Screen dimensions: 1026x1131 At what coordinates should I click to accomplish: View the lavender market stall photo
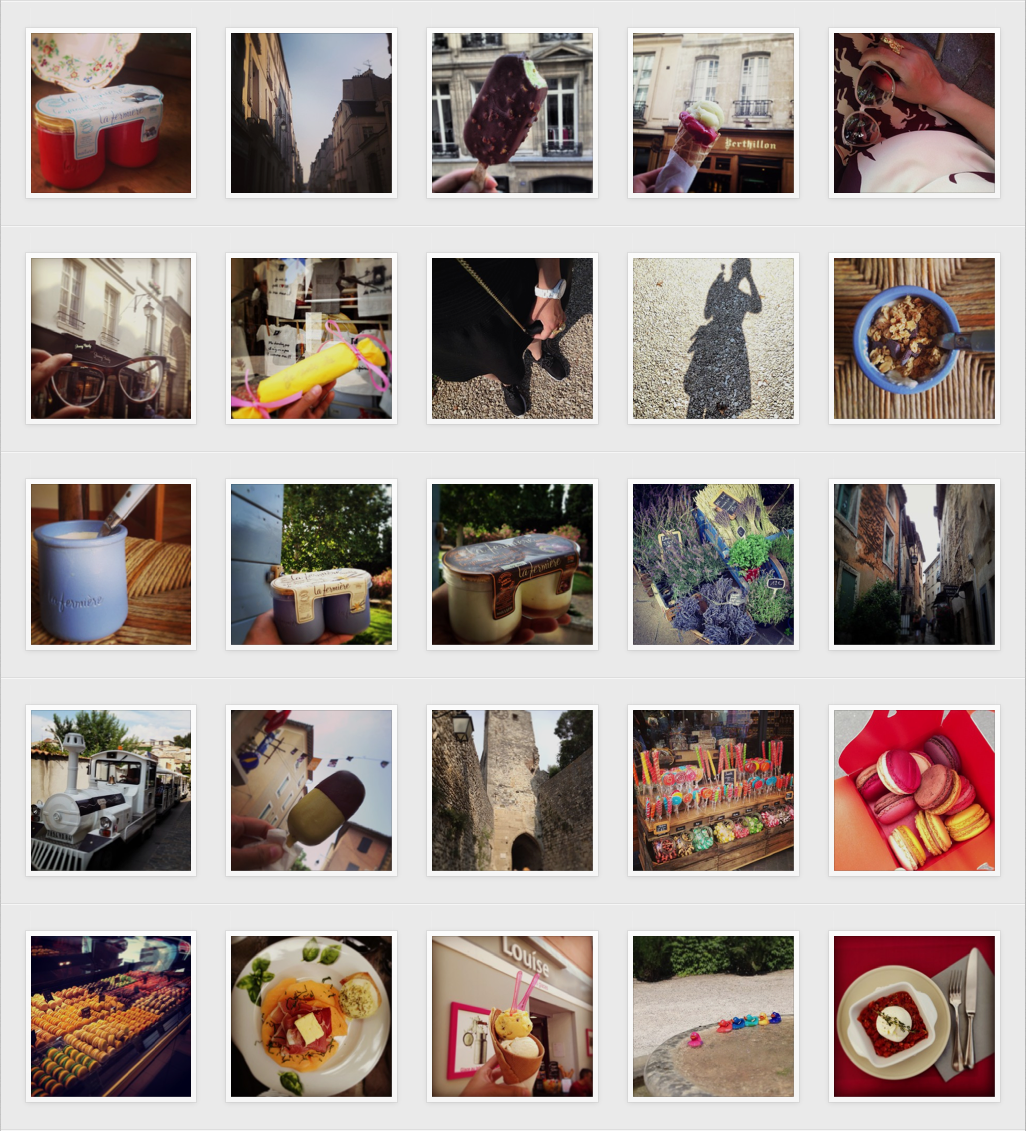click(713, 565)
